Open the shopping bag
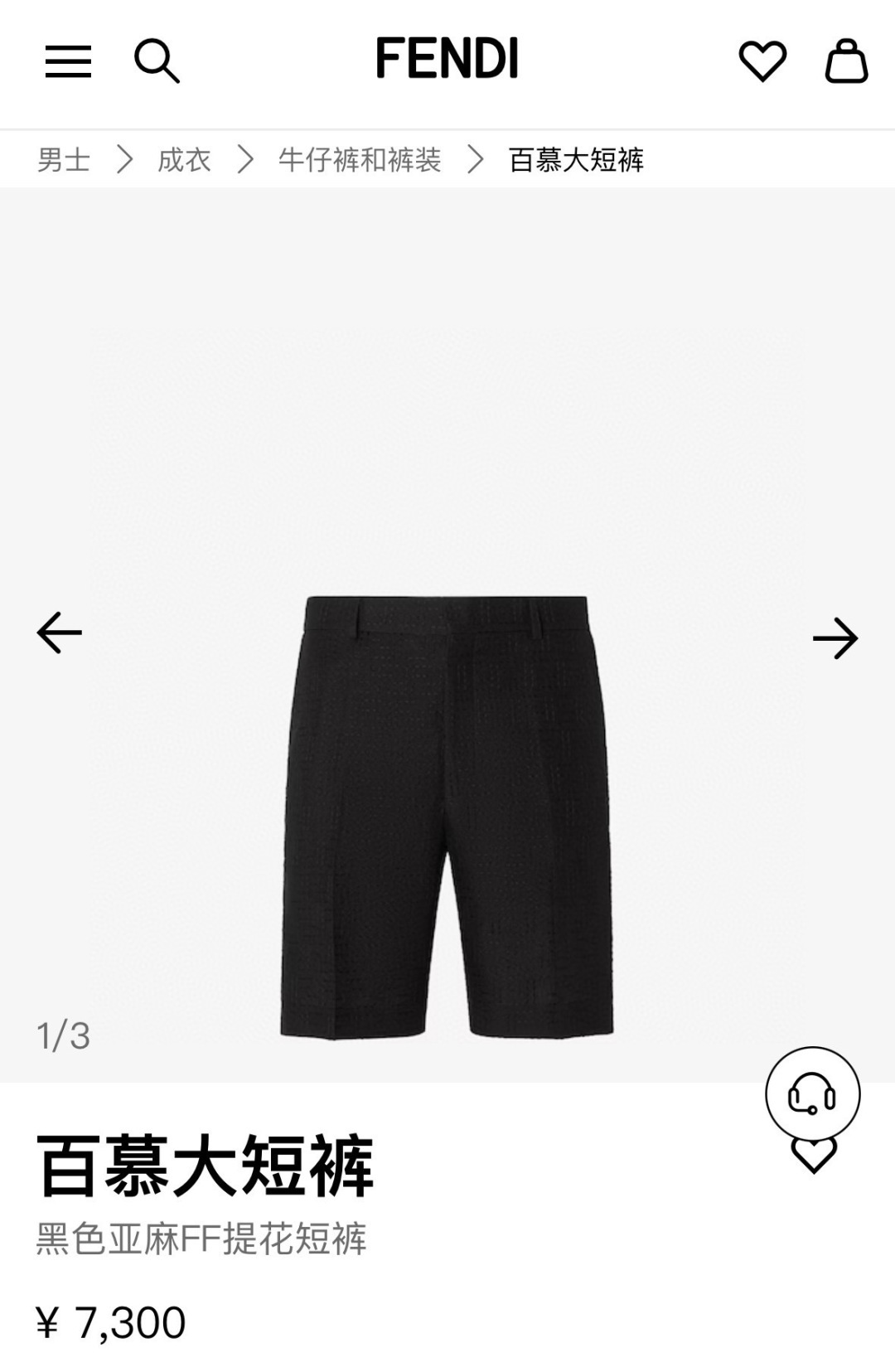Viewport: 895px width, 1372px height. (x=846, y=61)
